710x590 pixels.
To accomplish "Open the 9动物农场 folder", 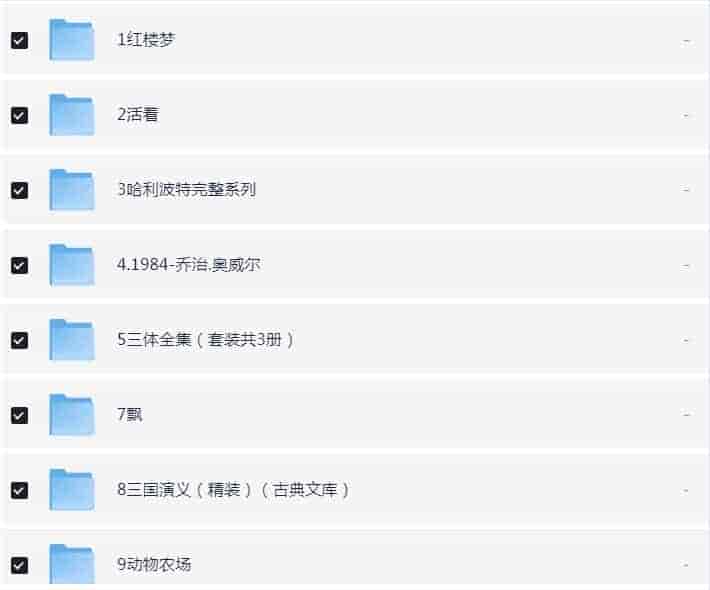I will (154, 564).
